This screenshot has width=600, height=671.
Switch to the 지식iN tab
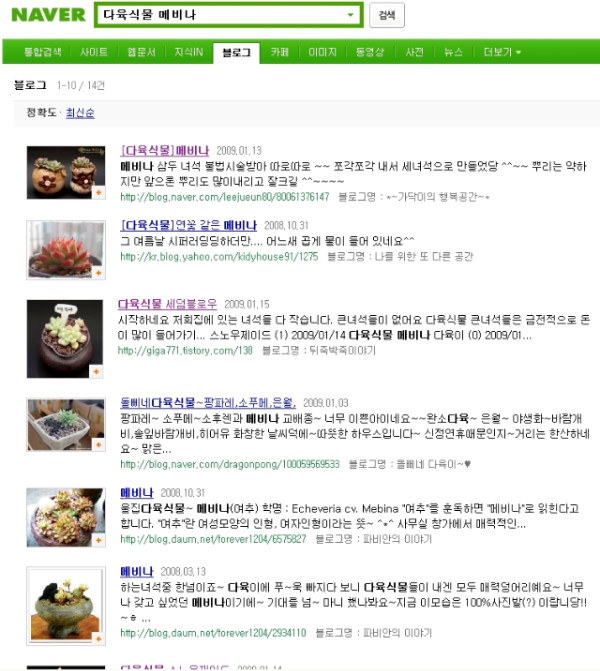coord(189,52)
